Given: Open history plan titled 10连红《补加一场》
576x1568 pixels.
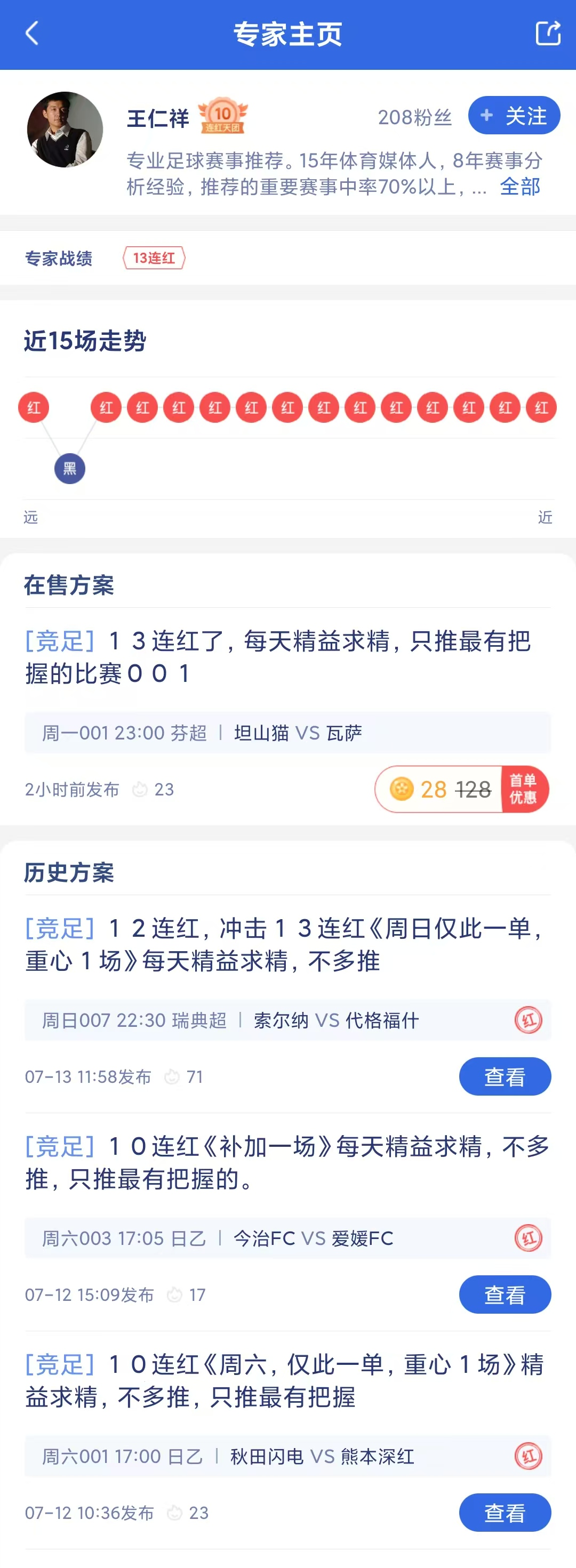Looking at the screenshot, I should 286,1163.
